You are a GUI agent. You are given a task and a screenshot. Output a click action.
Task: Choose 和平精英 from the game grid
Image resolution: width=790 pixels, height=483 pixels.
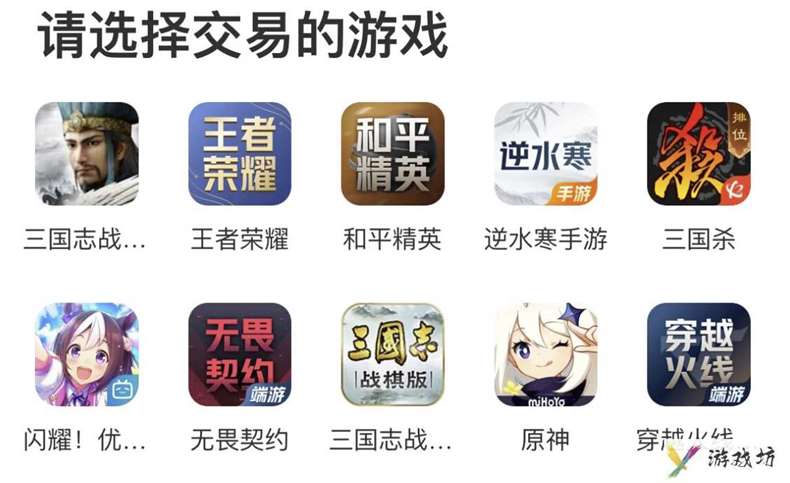coord(392,153)
